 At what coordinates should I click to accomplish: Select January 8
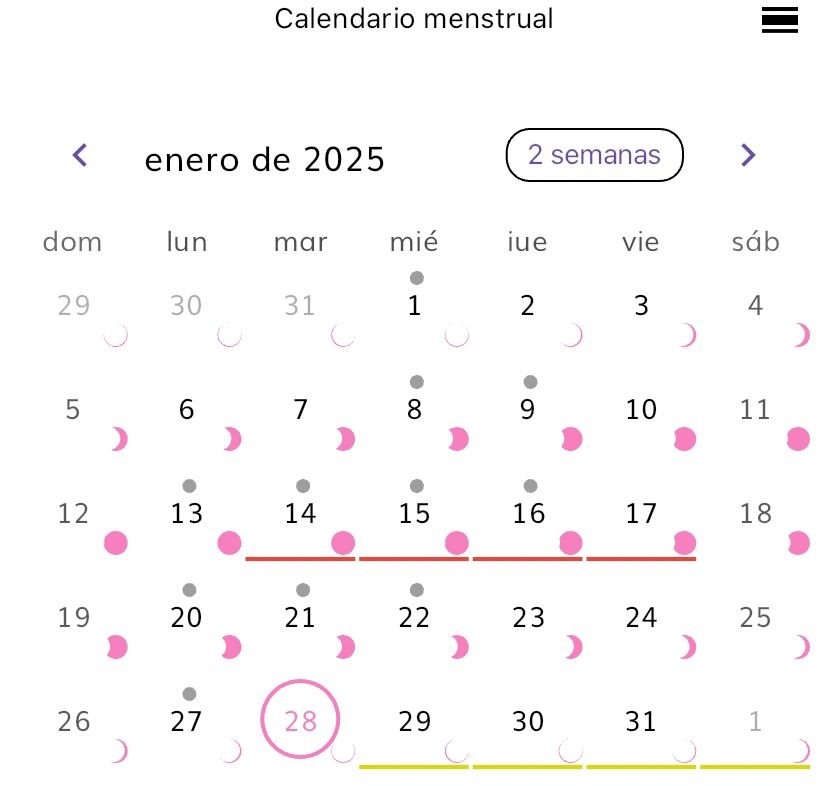[x=414, y=410]
